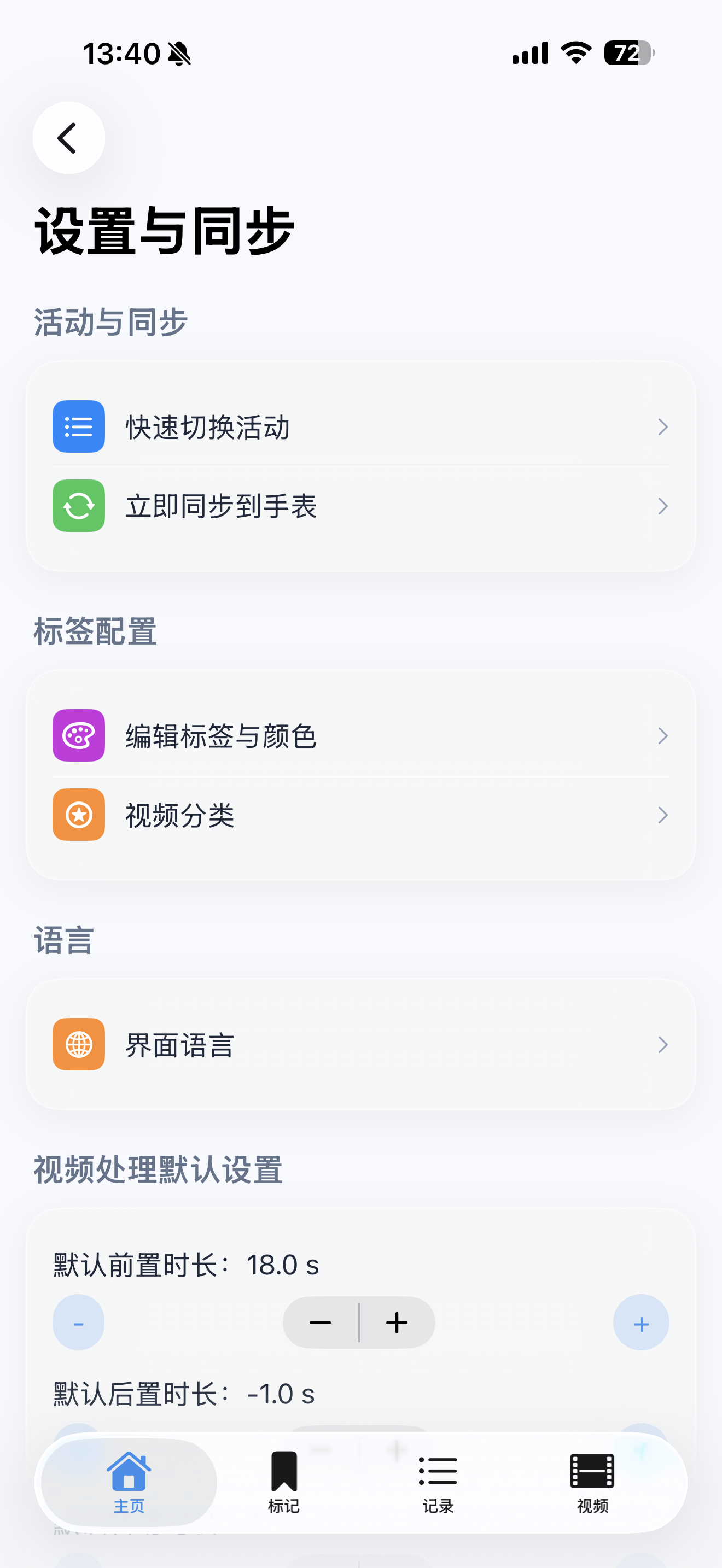722x1568 pixels.
Task: Increase 默认前置时长 with the center stepper plus
Action: (397, 1323)
